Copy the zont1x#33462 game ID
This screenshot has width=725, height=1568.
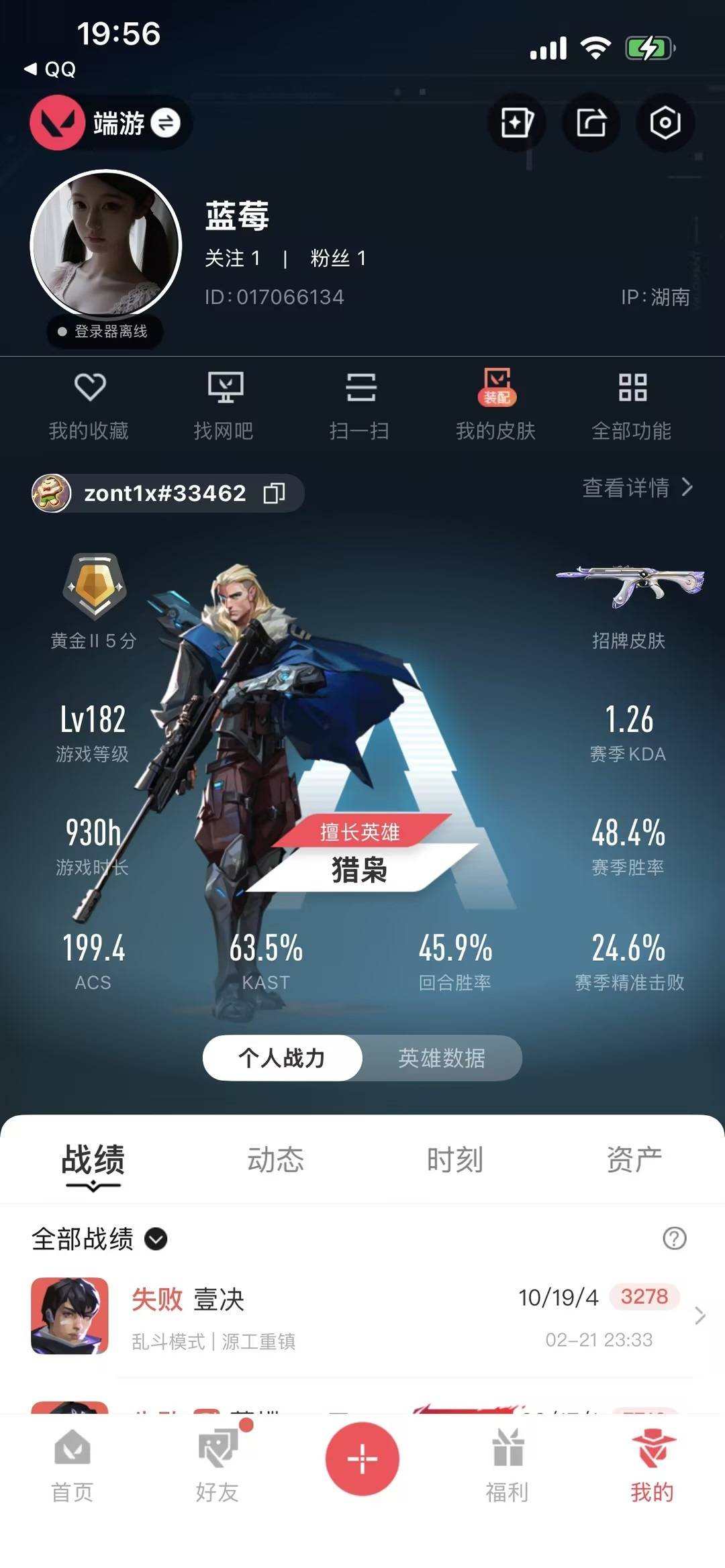coord(274,493)
